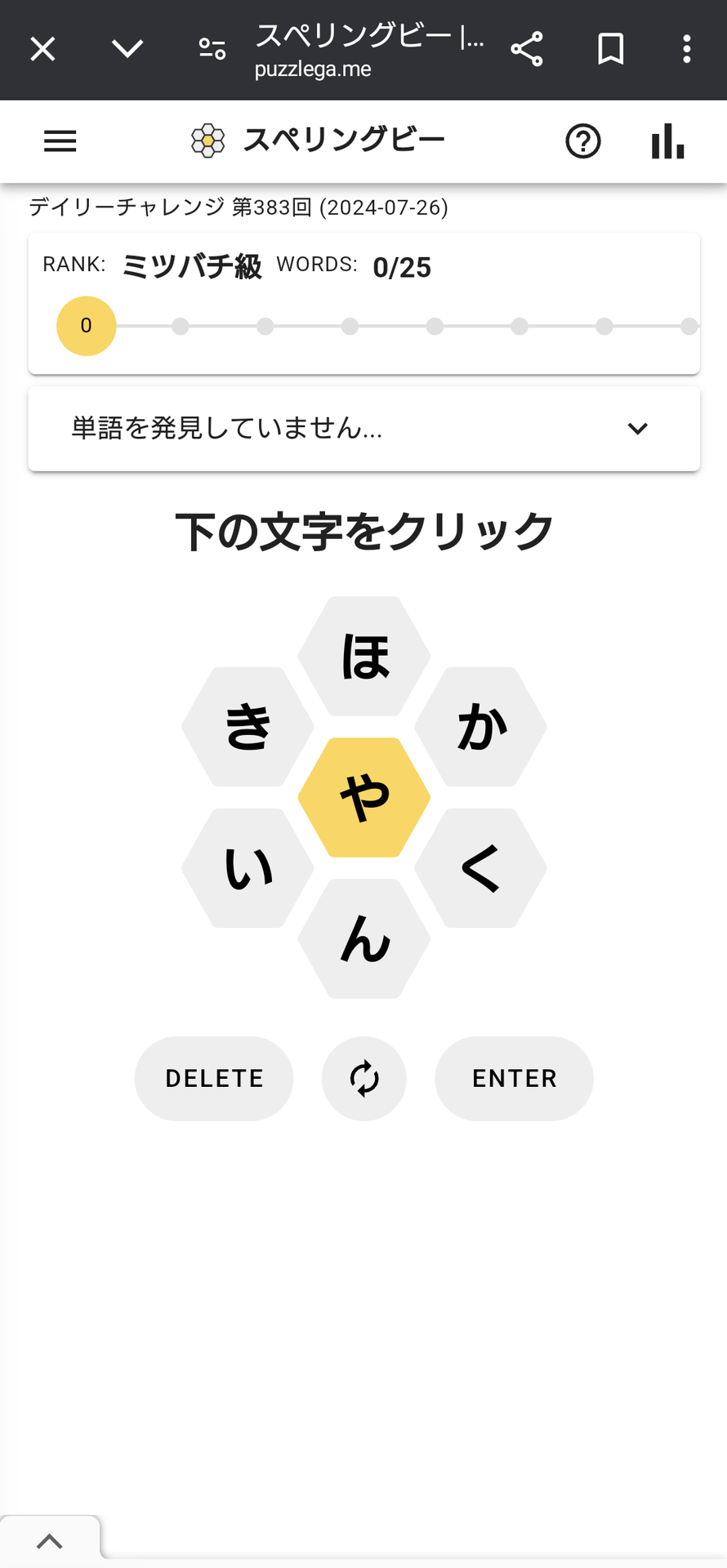Open the browser three-dot menu
The image size is (727, 1568).
(x=686, y=49)
